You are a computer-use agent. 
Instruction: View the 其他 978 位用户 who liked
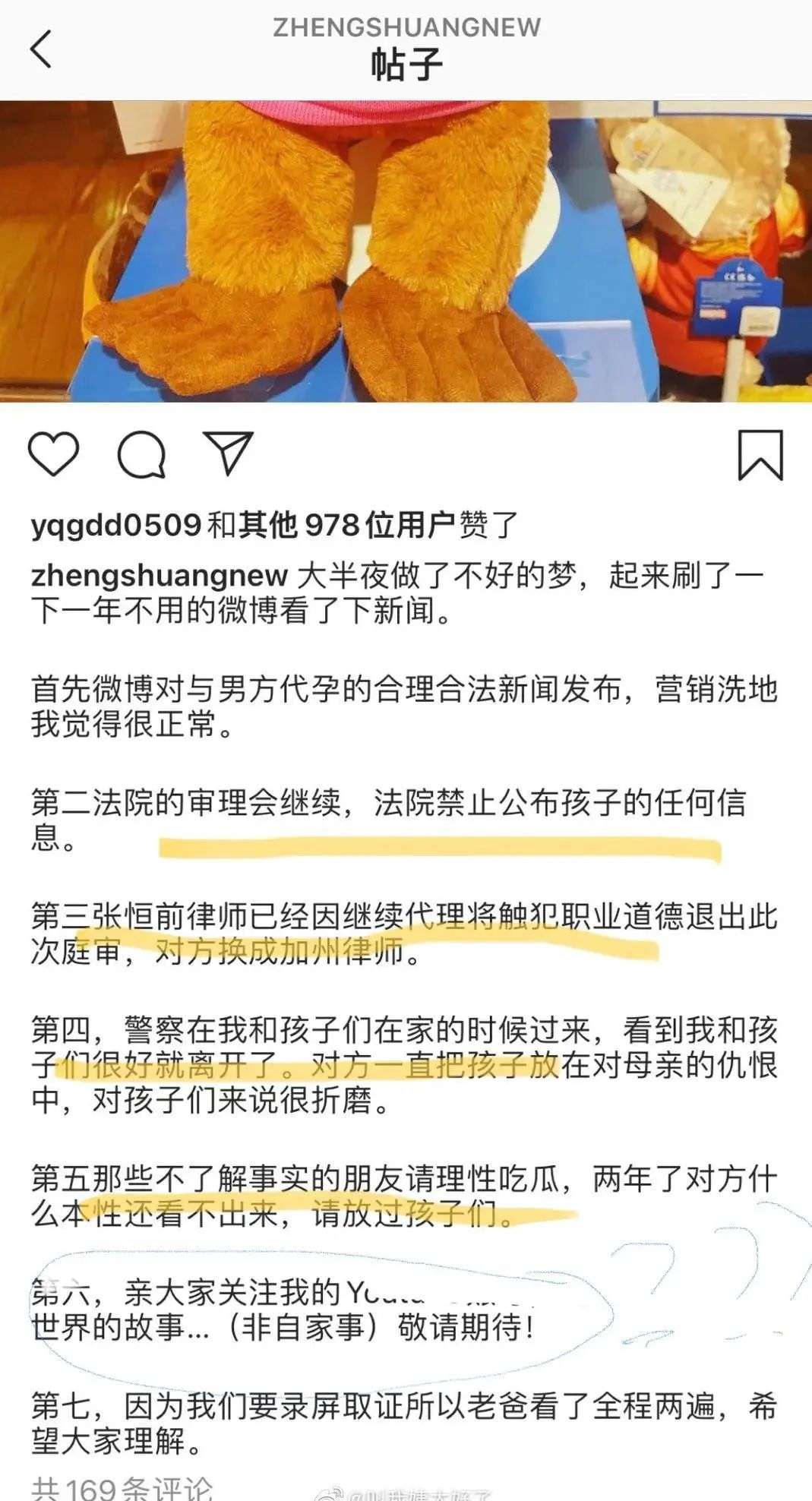tap(346, 525)
